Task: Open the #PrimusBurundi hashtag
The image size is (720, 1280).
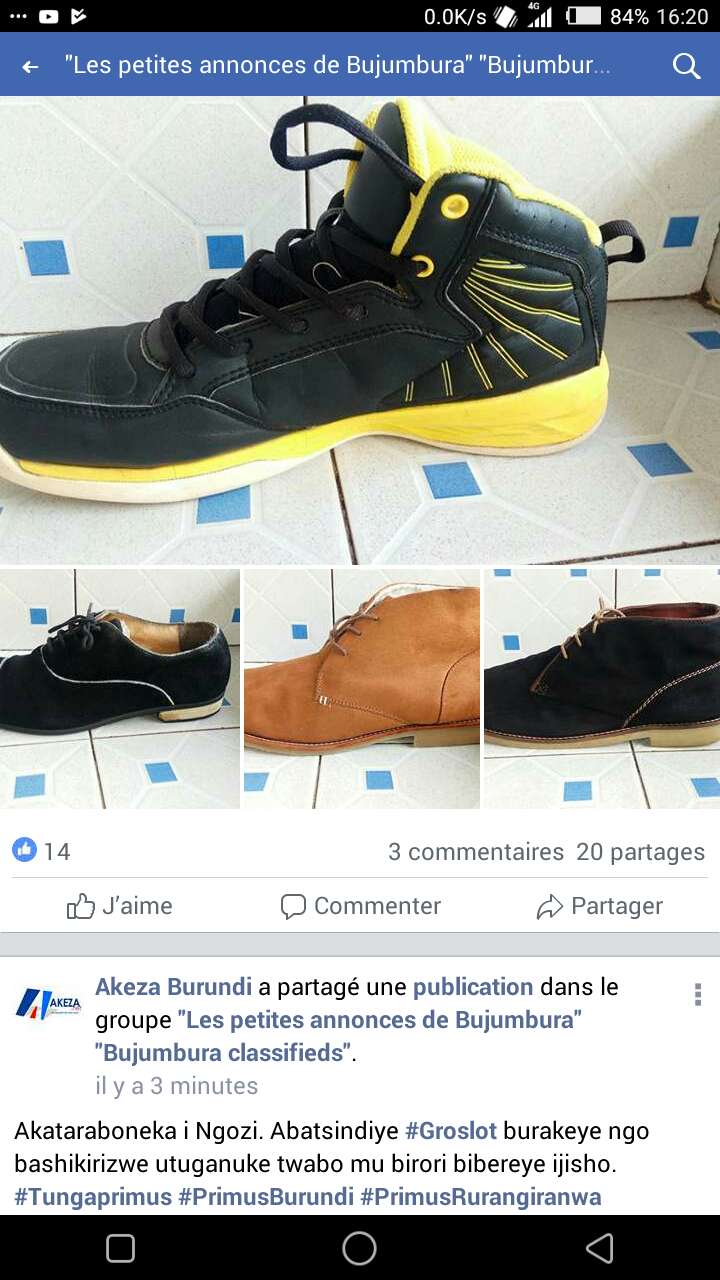Action: click(267, 1197)
